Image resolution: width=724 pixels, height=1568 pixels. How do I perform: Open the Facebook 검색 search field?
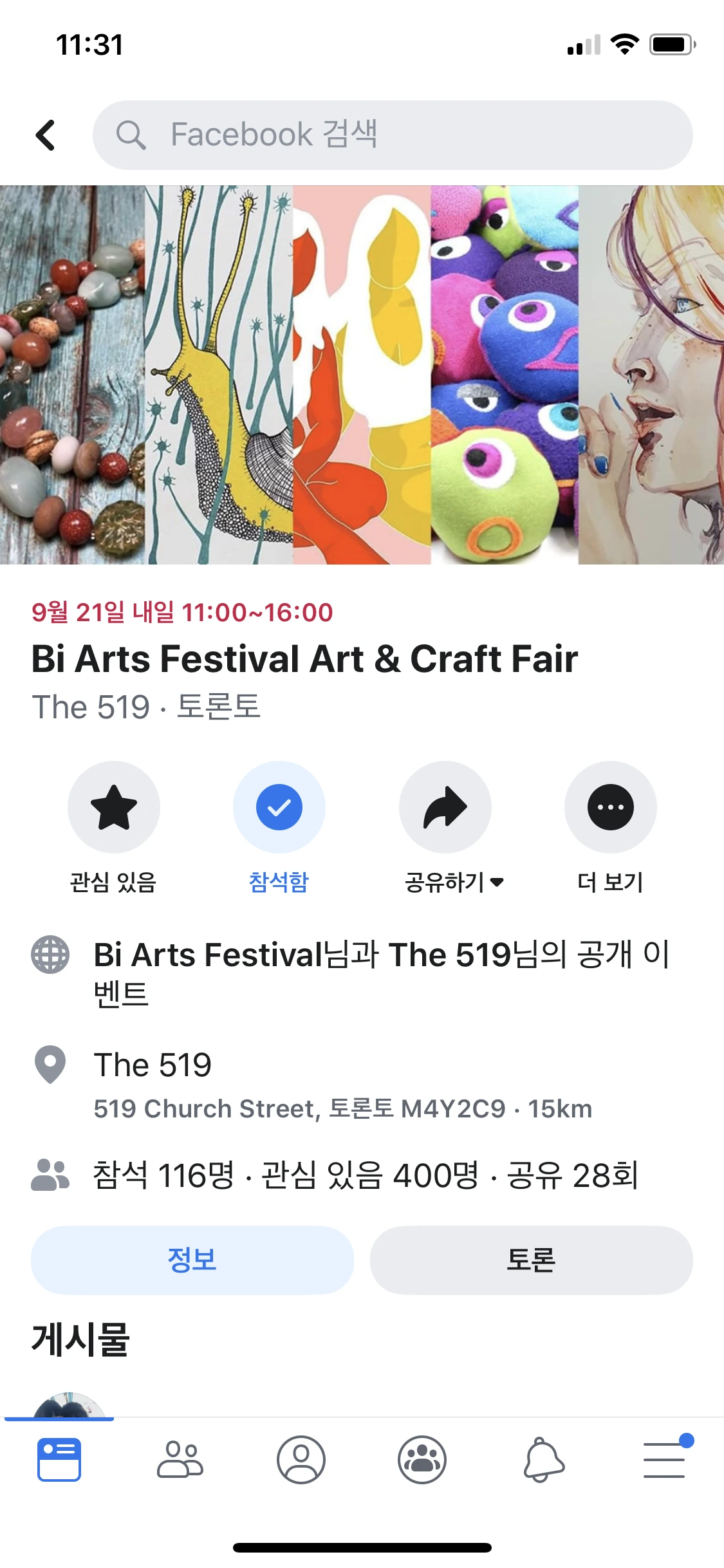coord(393,135)
